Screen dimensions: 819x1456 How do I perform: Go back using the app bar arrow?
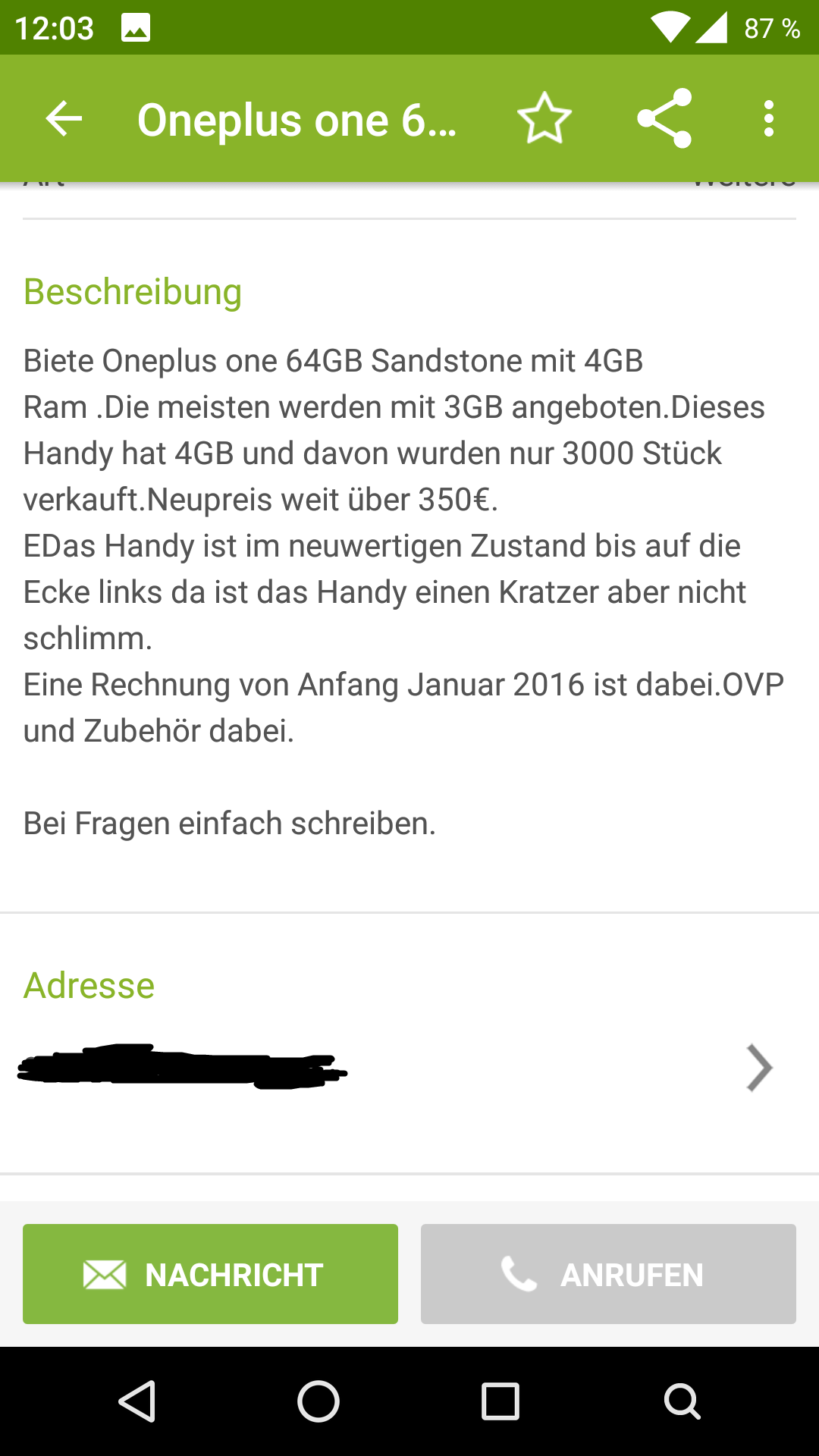[64, 119]
